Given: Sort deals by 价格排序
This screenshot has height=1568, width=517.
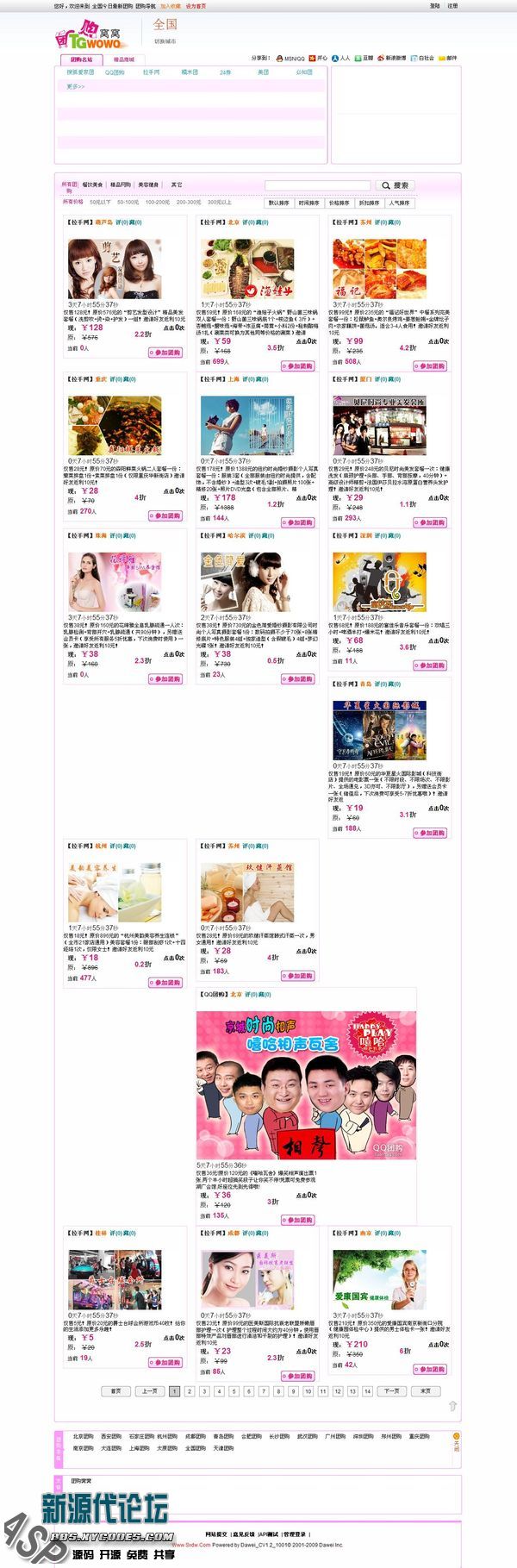Looking at the screenshot, I should [x=339, y=203].
